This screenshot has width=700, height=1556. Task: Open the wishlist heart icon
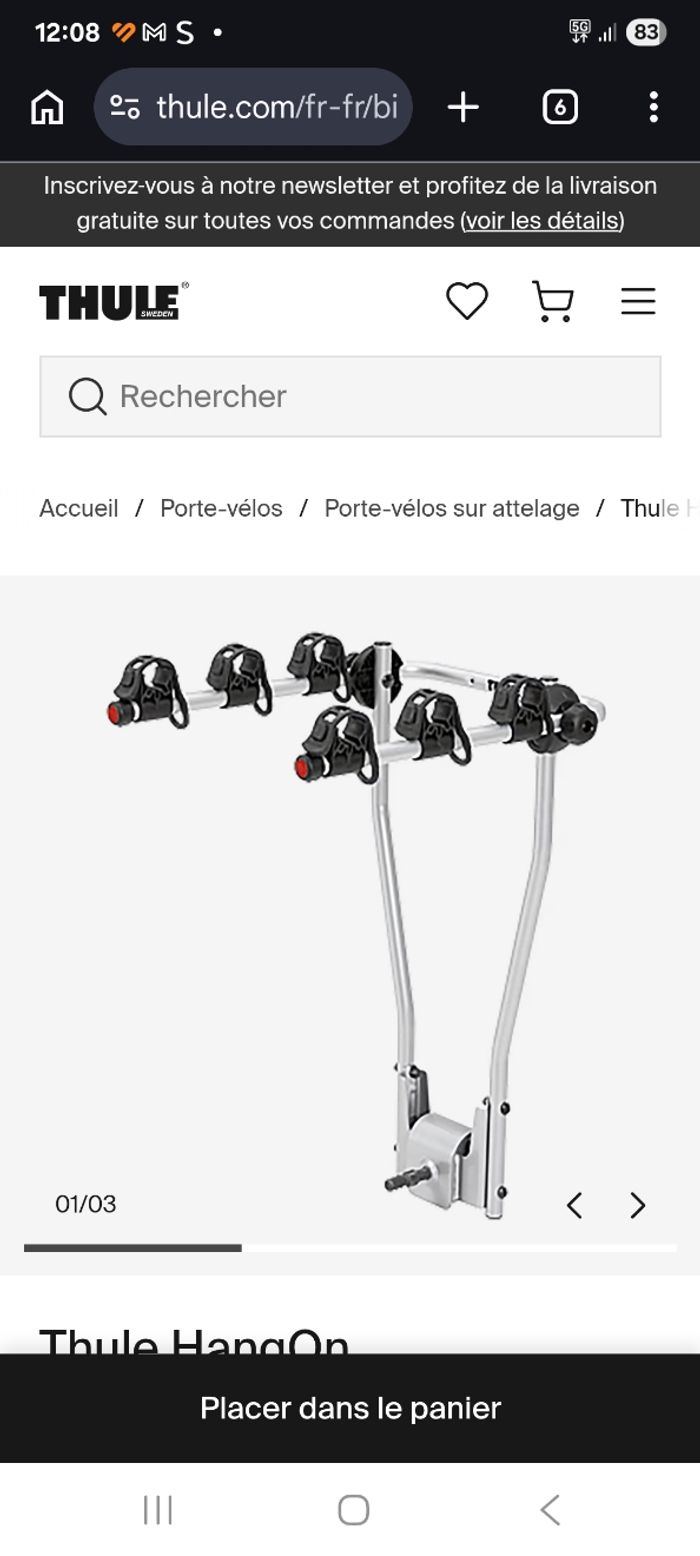467,301
